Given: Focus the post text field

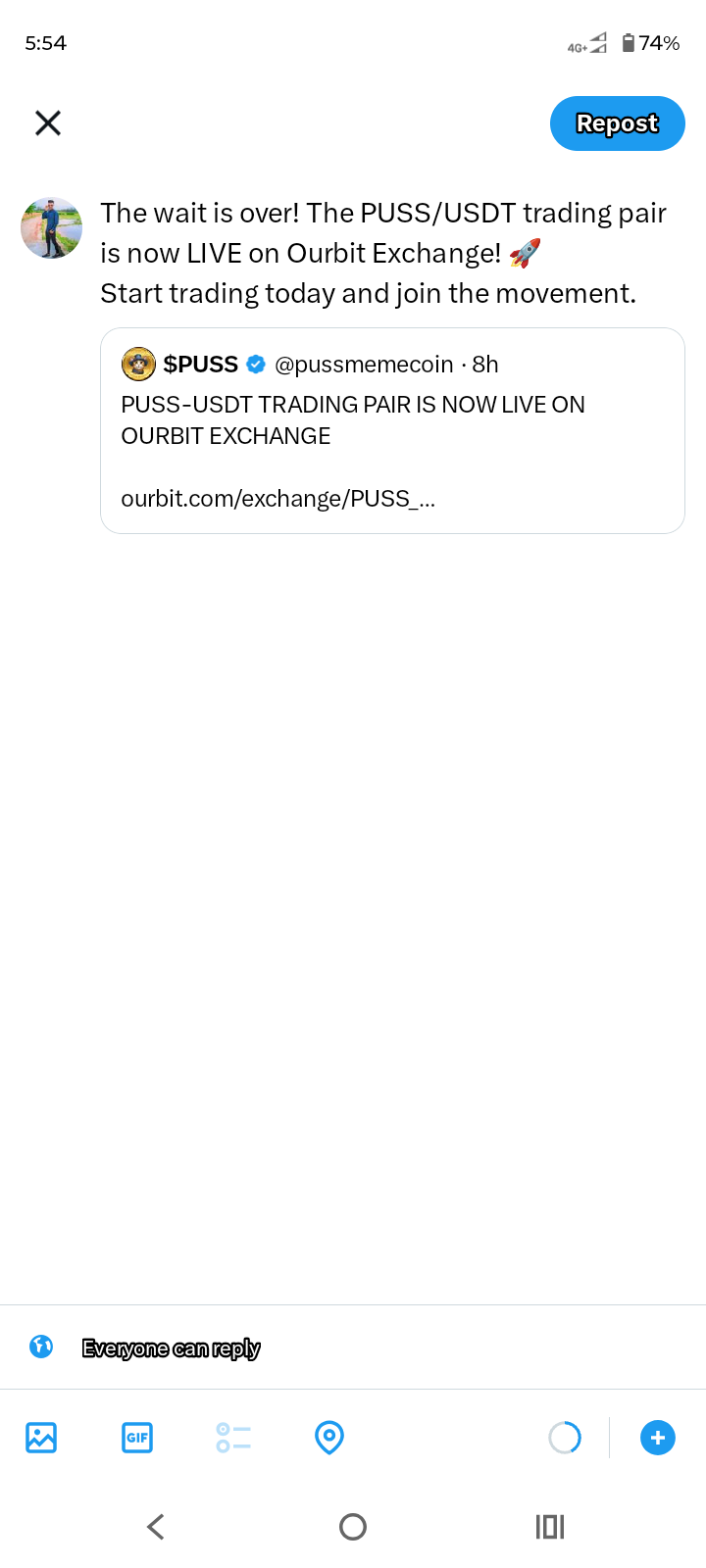Looking at the screenshot, I should [x=383, y=253].
